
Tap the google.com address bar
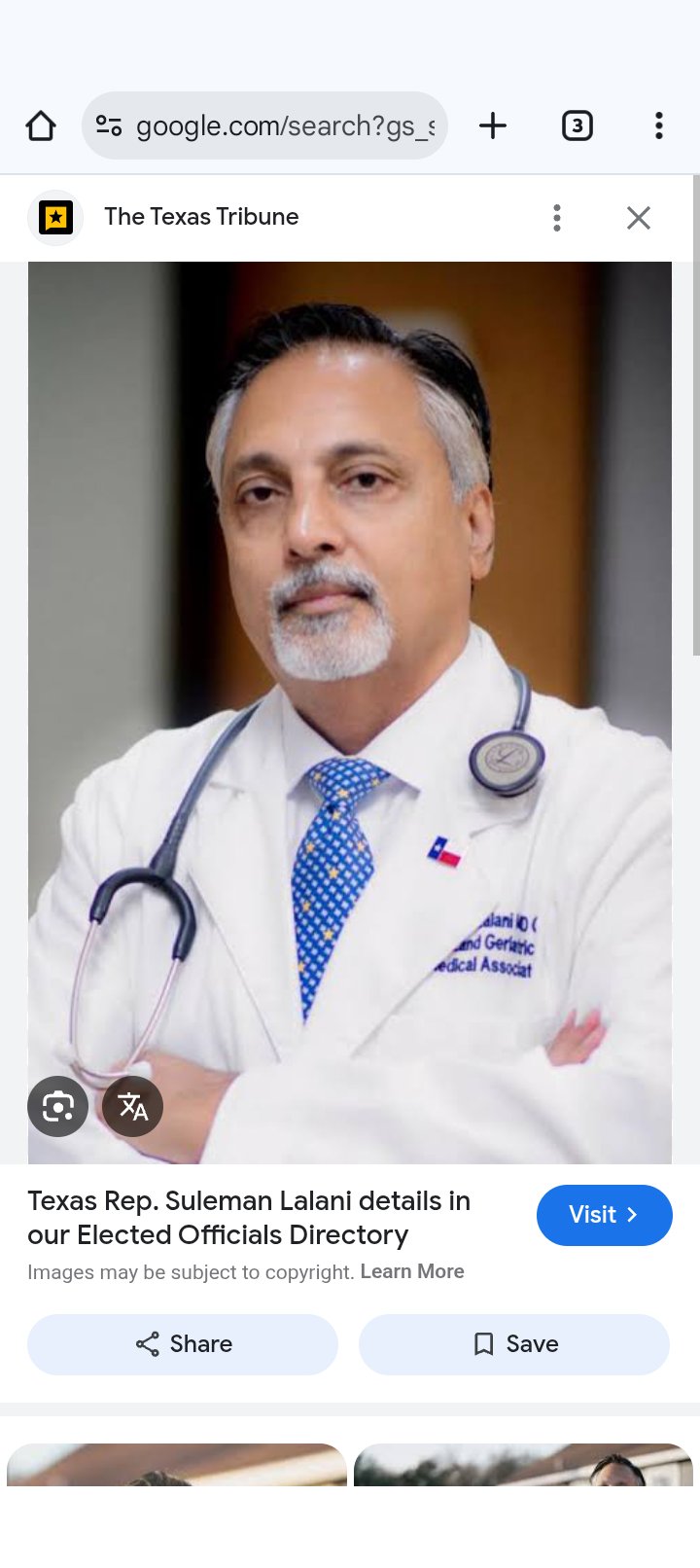284,125
